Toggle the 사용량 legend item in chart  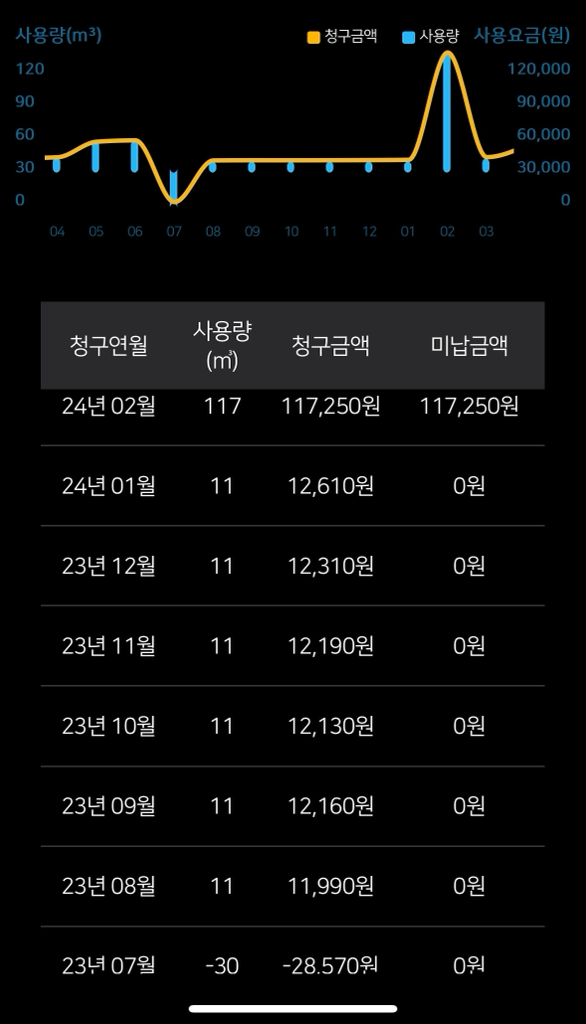click(431, 36)
